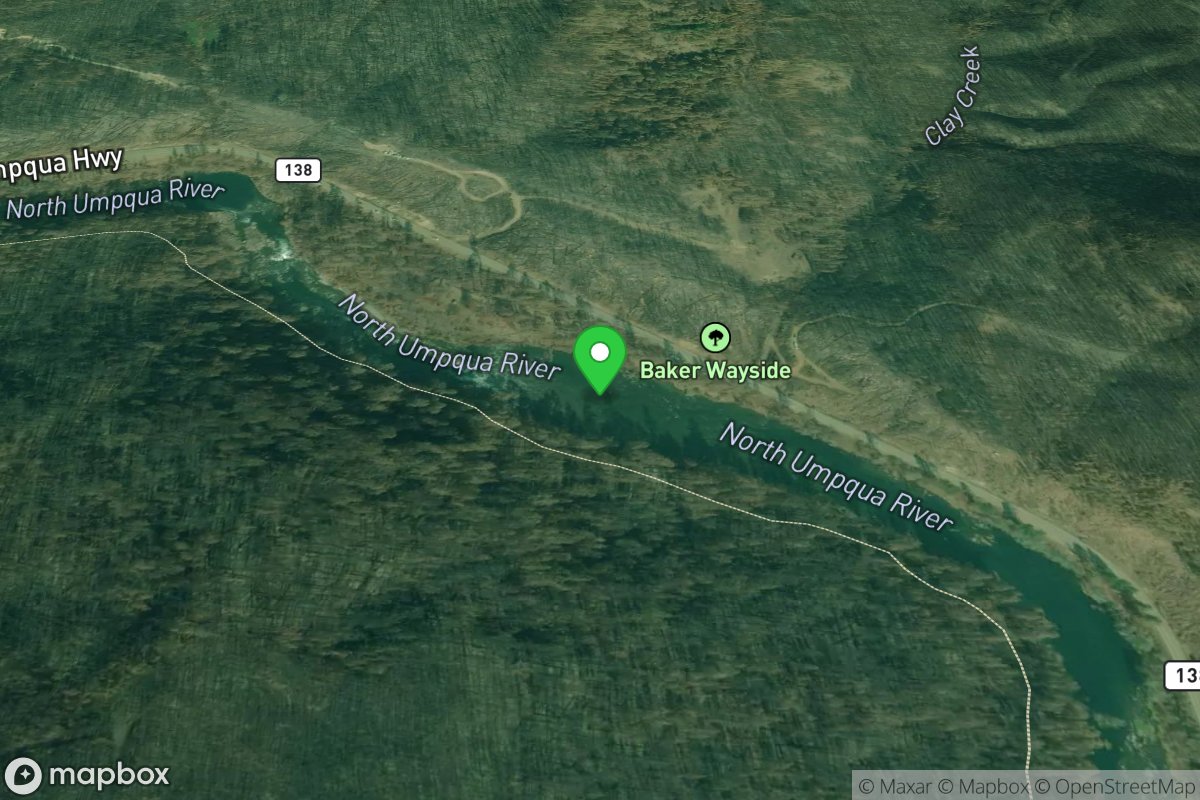Open the Baker Wayside park marker
The height and width of the screenshot is (800, 1200).
pyautogui.click(x=714, y=338)
